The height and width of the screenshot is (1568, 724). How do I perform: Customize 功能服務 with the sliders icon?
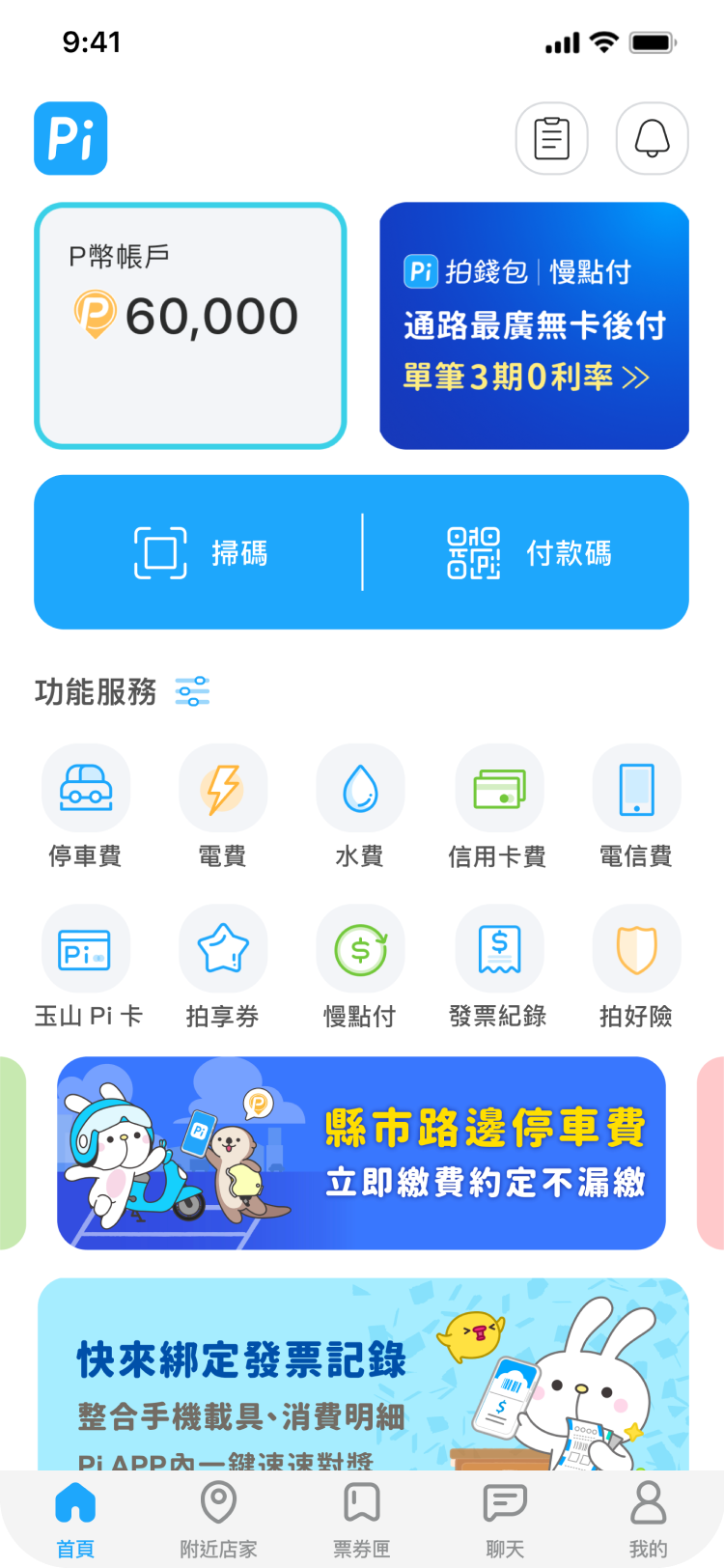(192, 691)
